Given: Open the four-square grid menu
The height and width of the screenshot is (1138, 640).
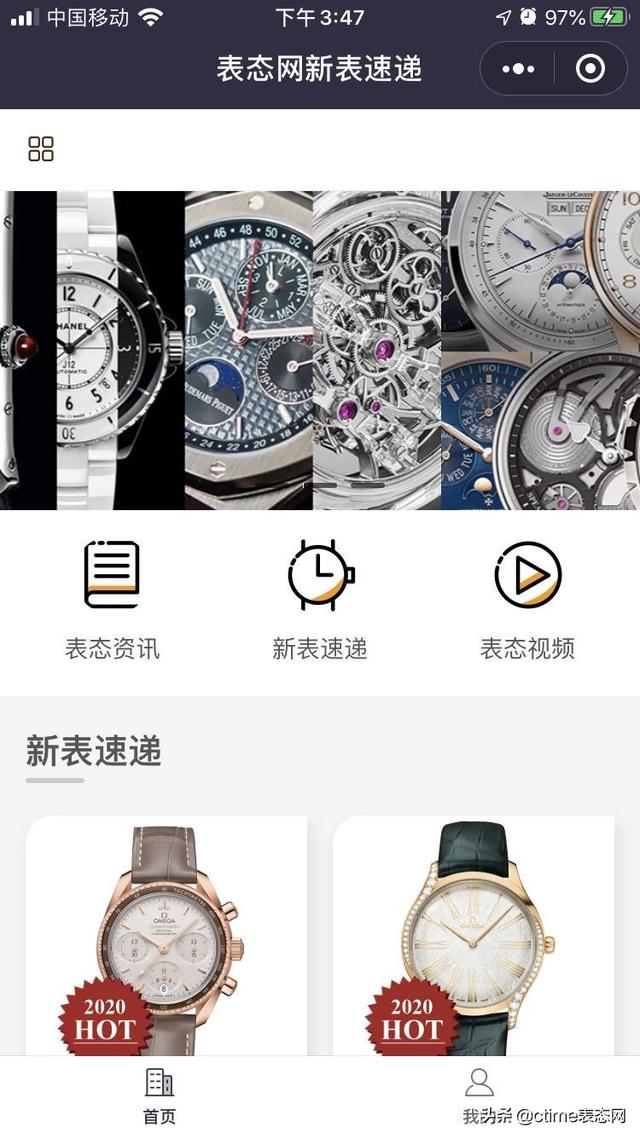Looking at the screenshot, I should 41,149.
